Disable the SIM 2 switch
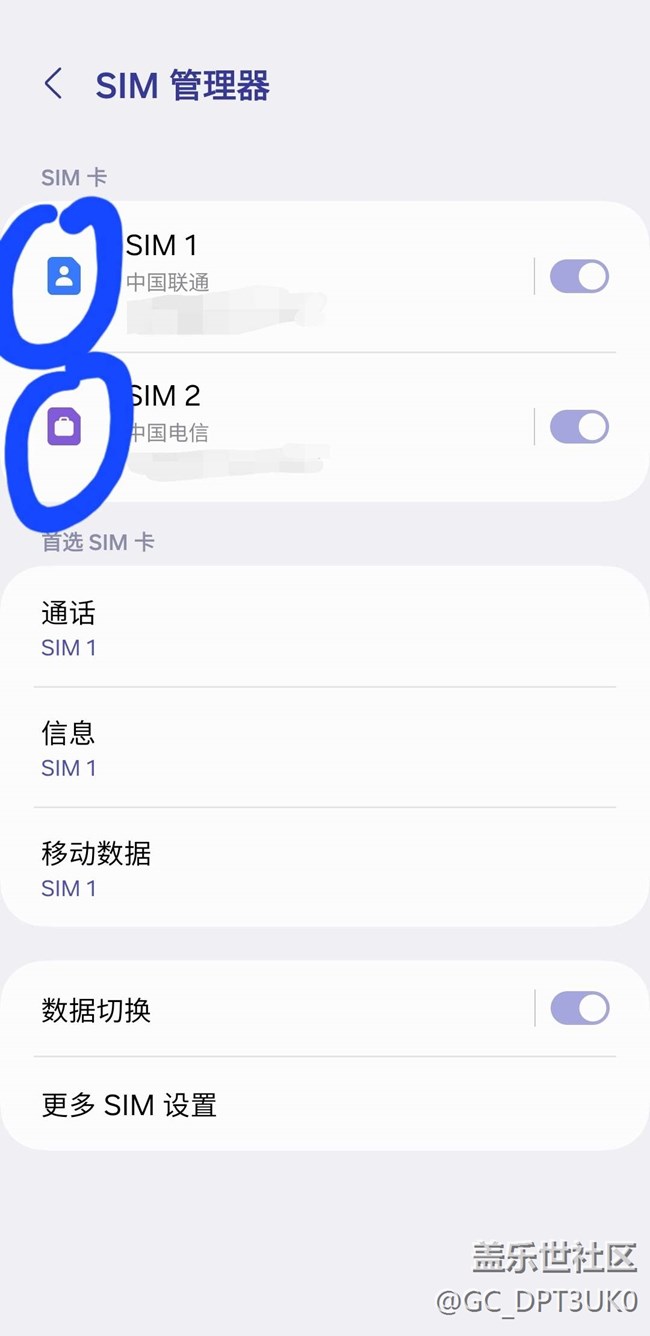This screenshot has width=650, height=1336. tap(579, 427)
